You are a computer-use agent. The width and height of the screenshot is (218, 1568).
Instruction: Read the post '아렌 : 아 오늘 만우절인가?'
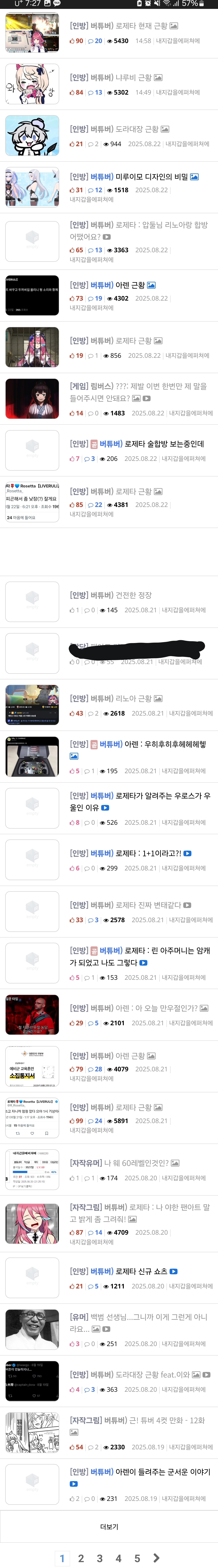134,1008
